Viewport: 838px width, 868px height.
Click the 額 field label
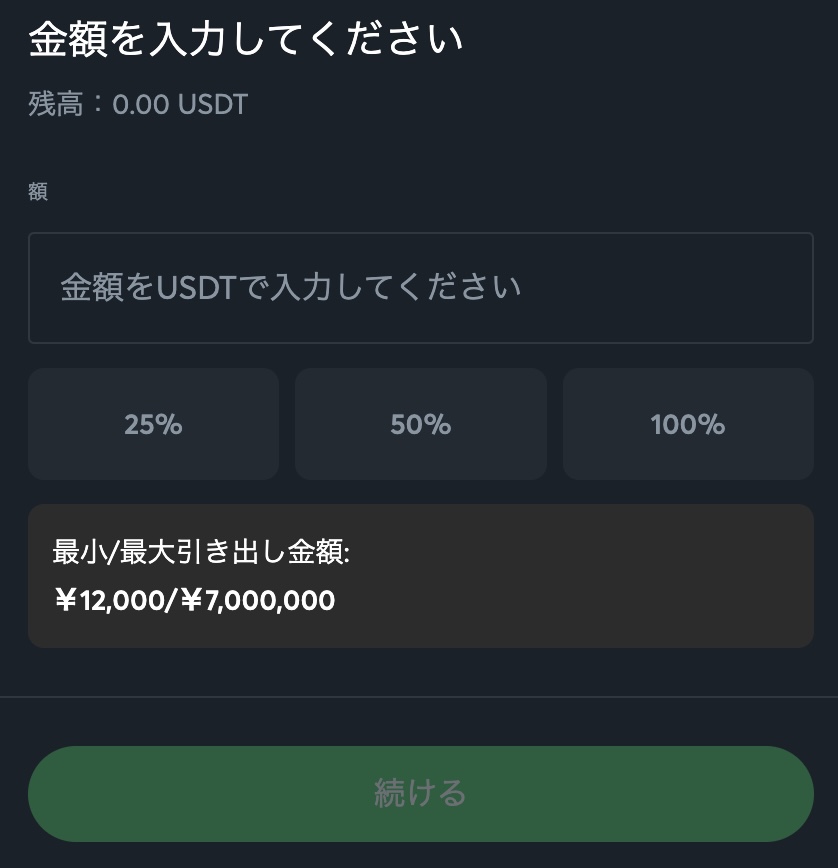[38, 191]
